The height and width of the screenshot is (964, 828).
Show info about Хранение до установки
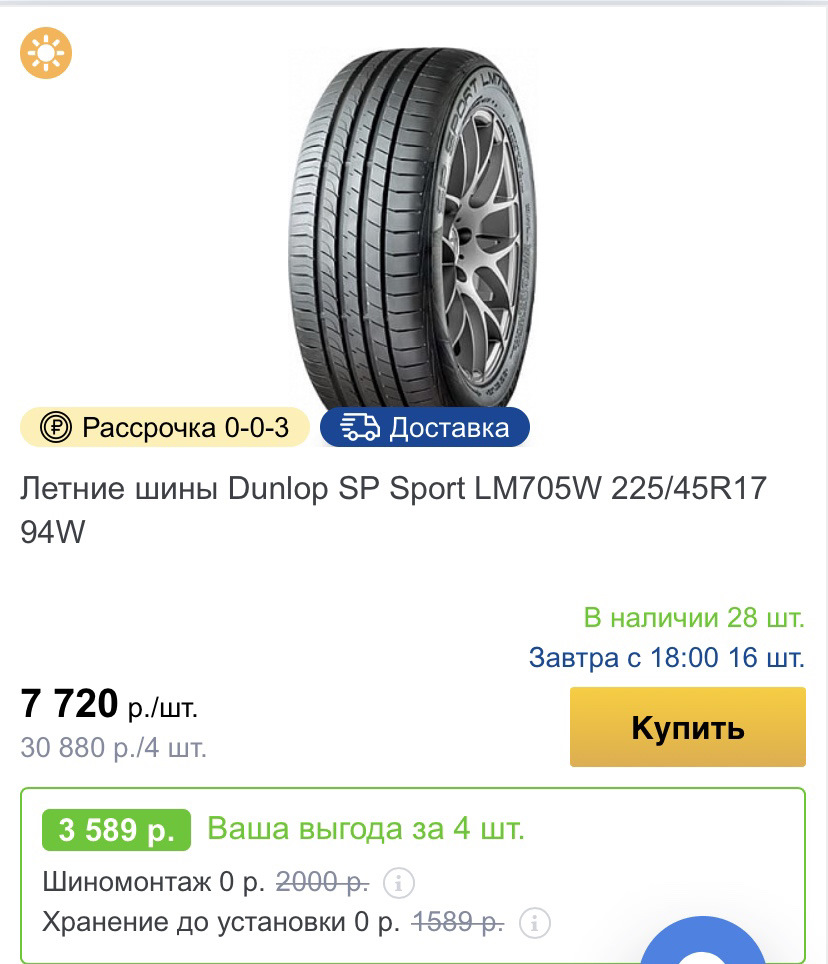coord(534,921)
